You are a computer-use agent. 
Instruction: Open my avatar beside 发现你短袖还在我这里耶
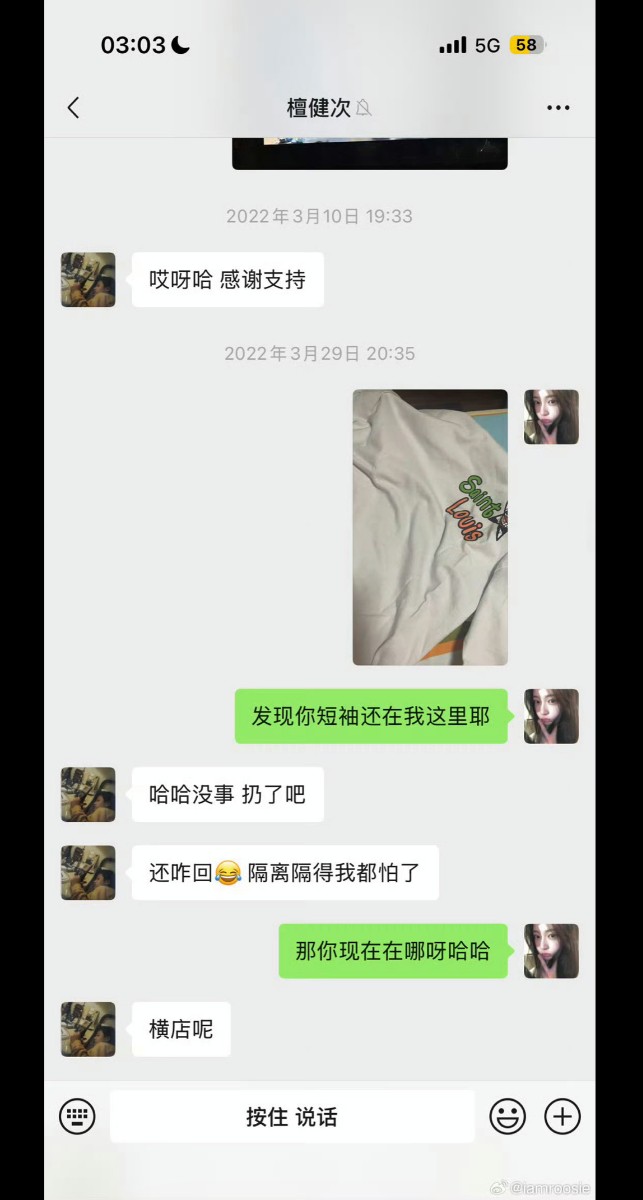551,716
